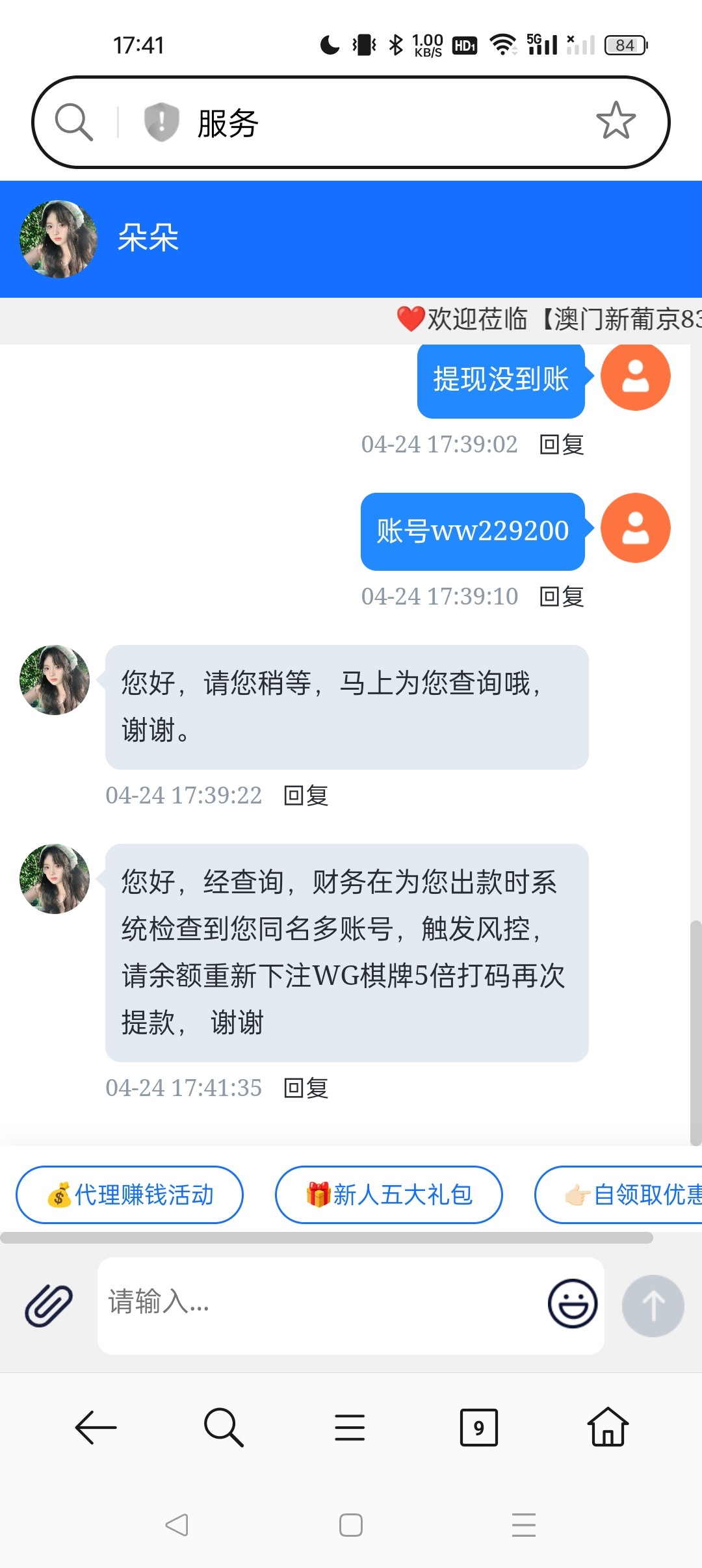Open the 新人五大礼包 quick chip

pyautogui.click(x=389, y=1195)
